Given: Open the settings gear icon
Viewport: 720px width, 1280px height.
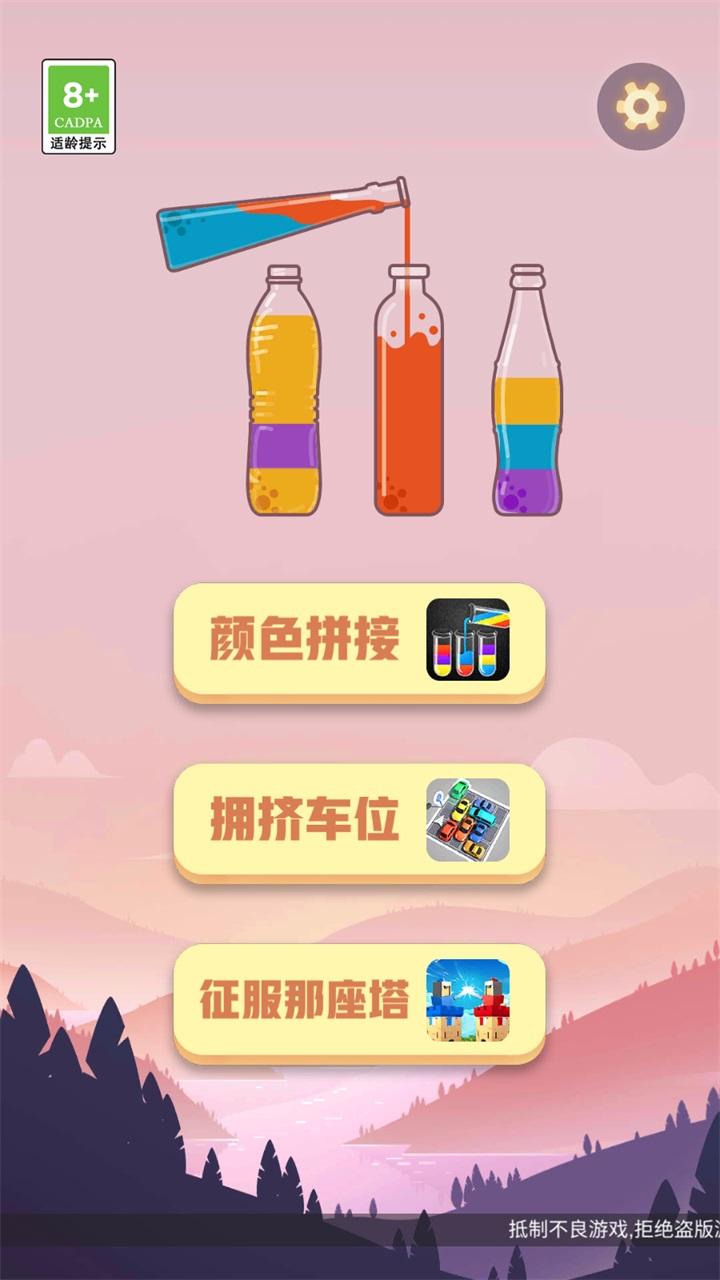Looking at the screenshot, I should point(640,105).
